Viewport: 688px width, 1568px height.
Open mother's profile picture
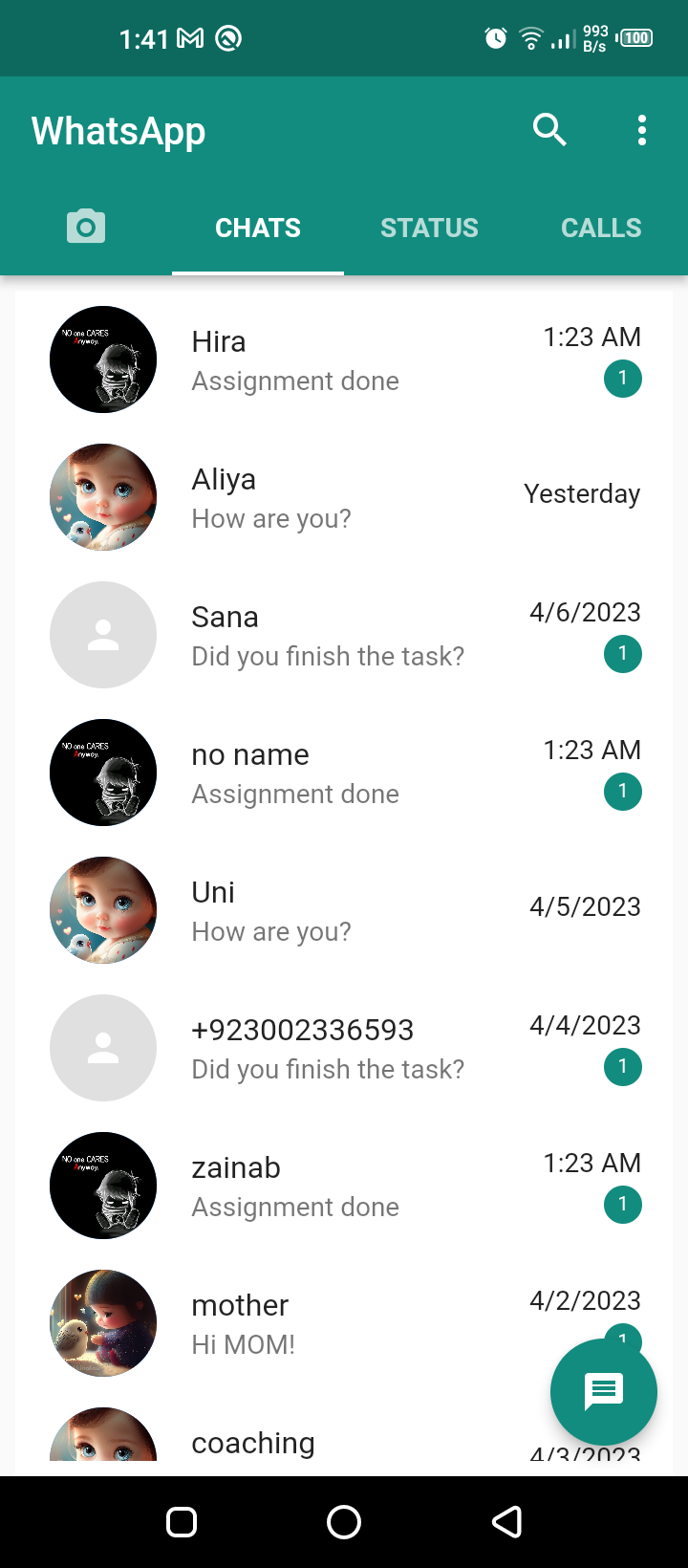pyautogui.click(x=102, y=1322)
